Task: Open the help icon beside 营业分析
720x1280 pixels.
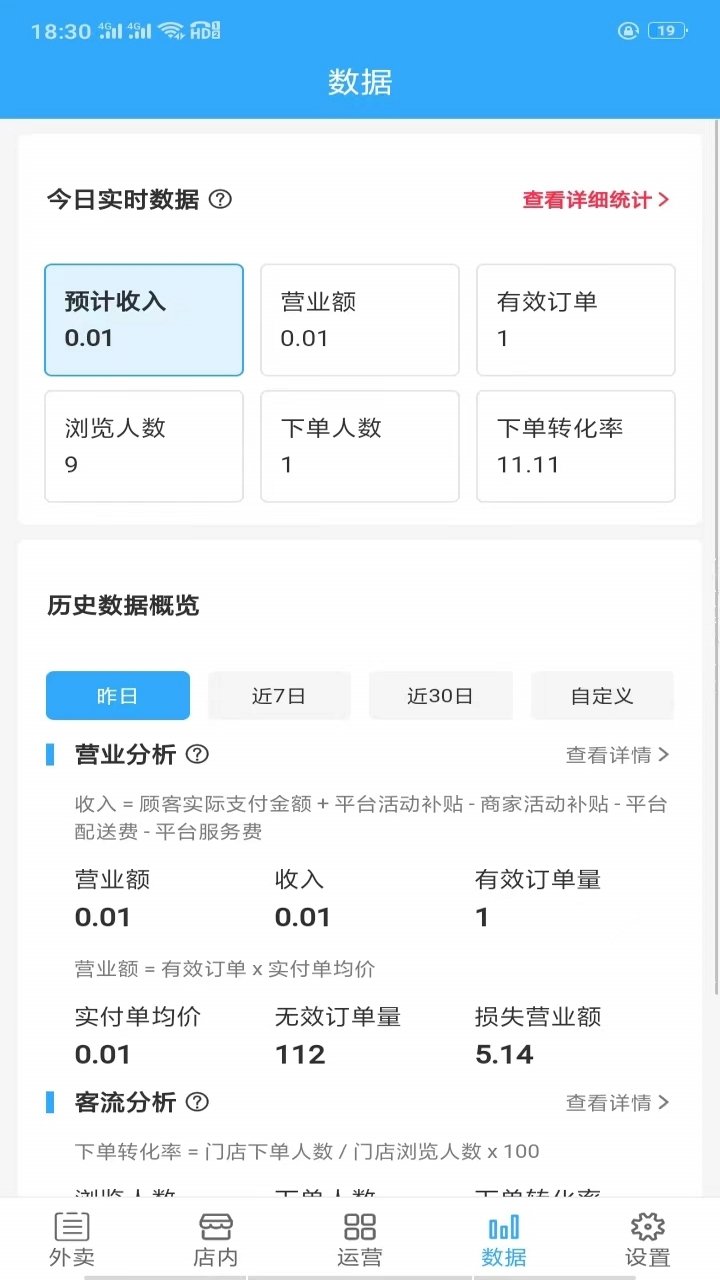Action: pos(196,754)
